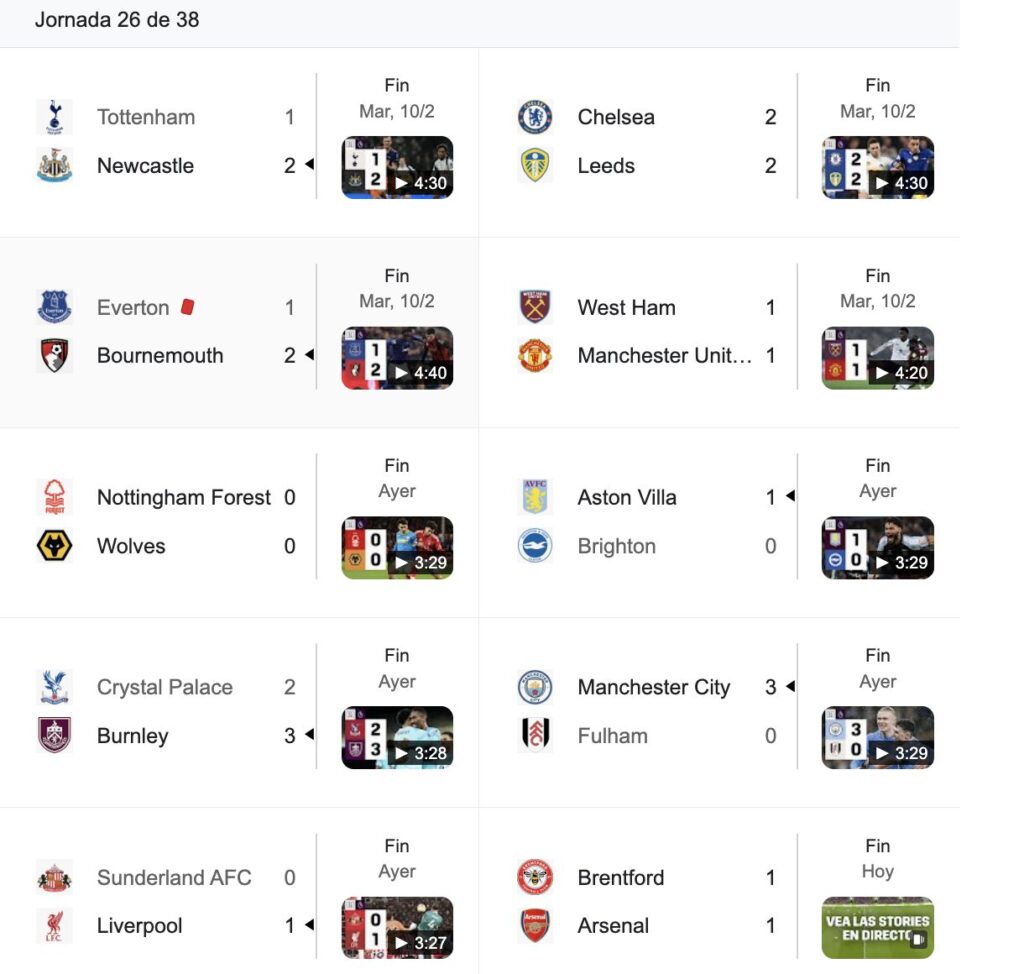Play the Chelsea–Leeds highlights video
The width and height of the screenshot is (1024, 974).
pos(877,167)
